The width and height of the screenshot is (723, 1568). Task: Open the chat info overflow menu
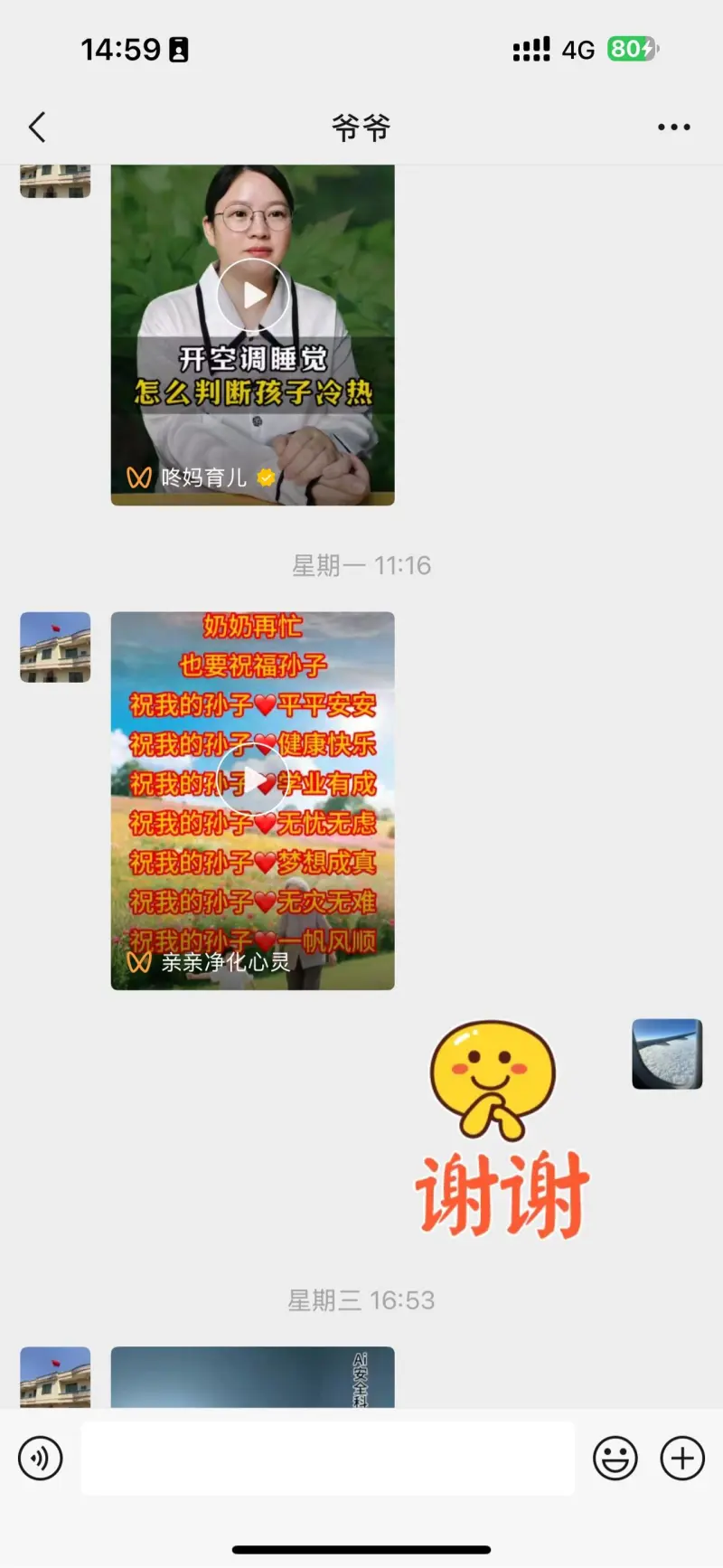tap(673, 128)
